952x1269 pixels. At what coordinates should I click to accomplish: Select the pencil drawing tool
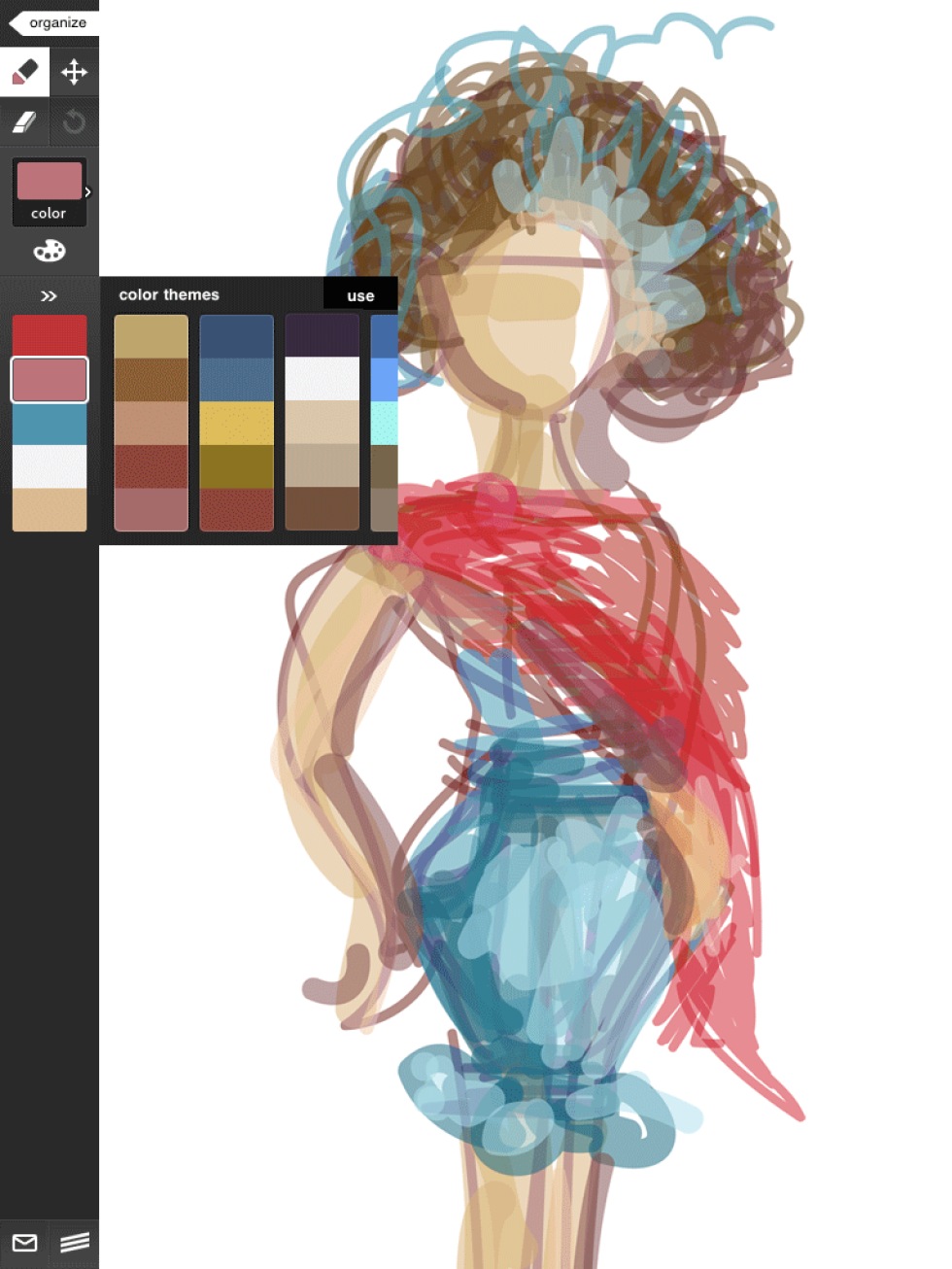(x=24, y=72)
